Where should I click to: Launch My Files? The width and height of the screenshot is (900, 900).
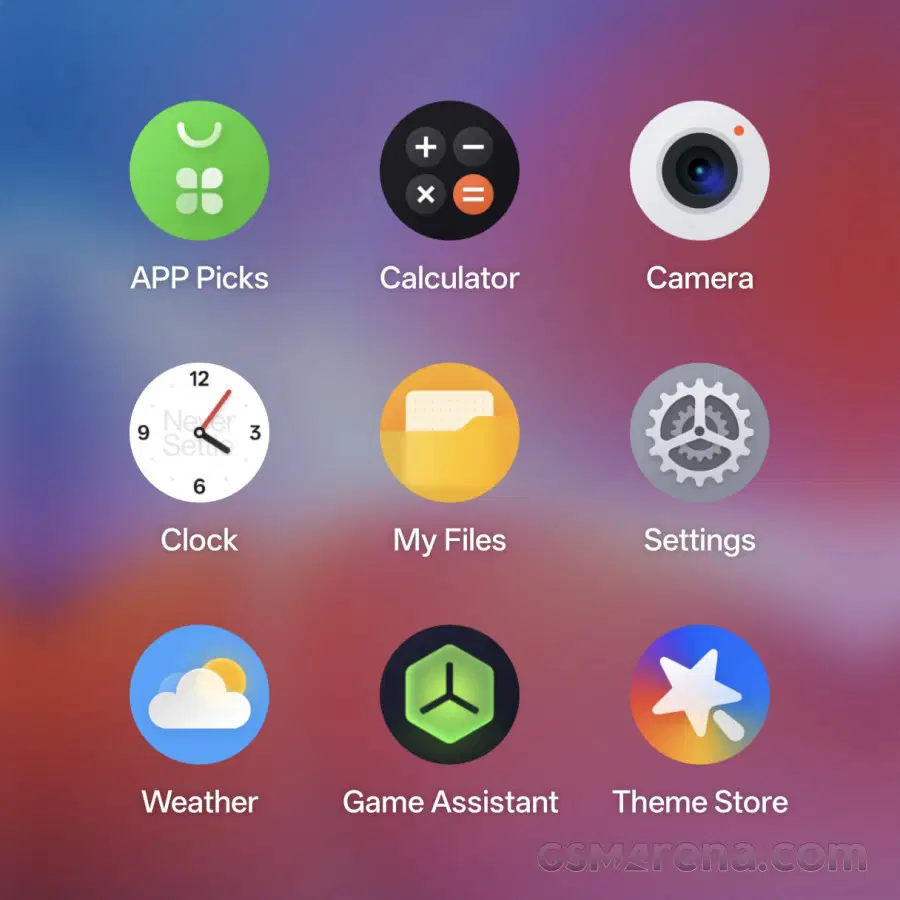449,433
